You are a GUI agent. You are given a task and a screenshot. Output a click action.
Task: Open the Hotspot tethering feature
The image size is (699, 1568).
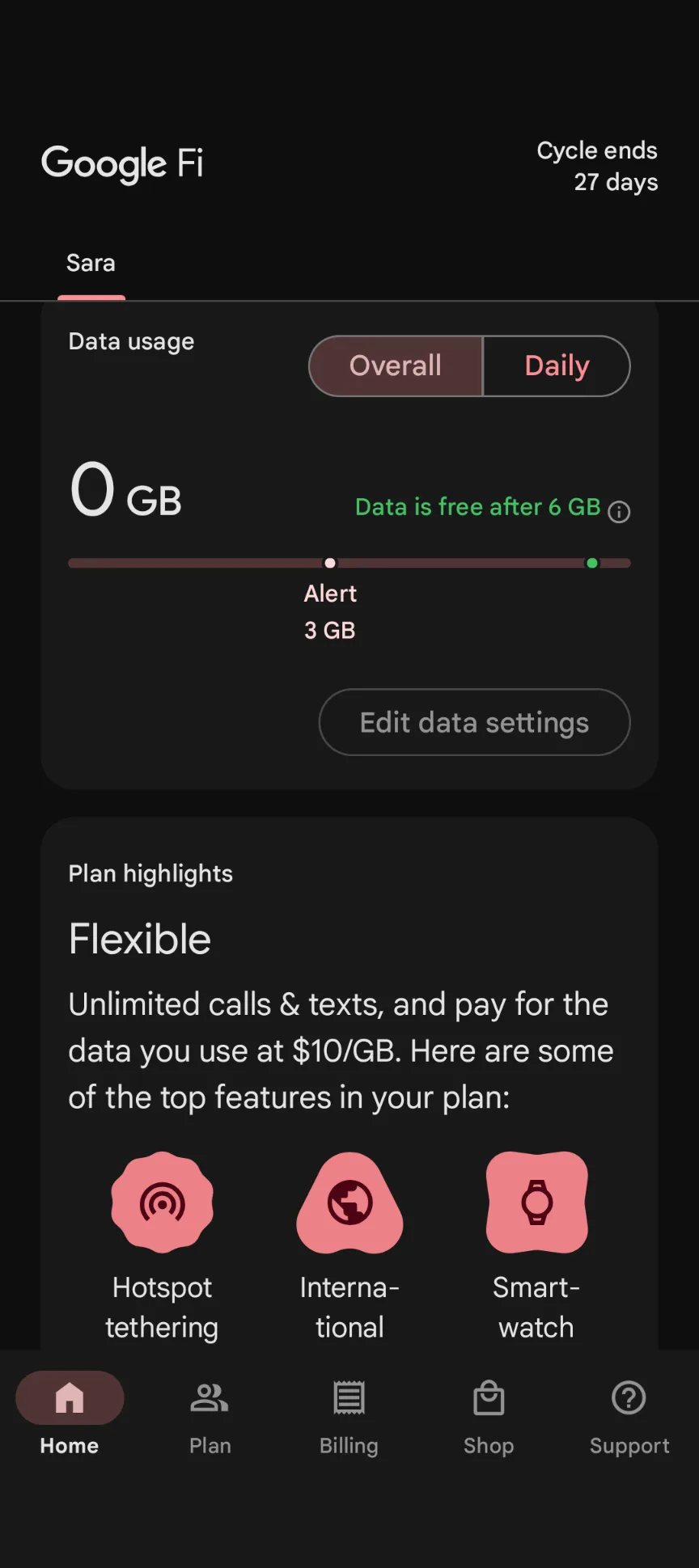pyautogui.click(x=162, y=1202)
